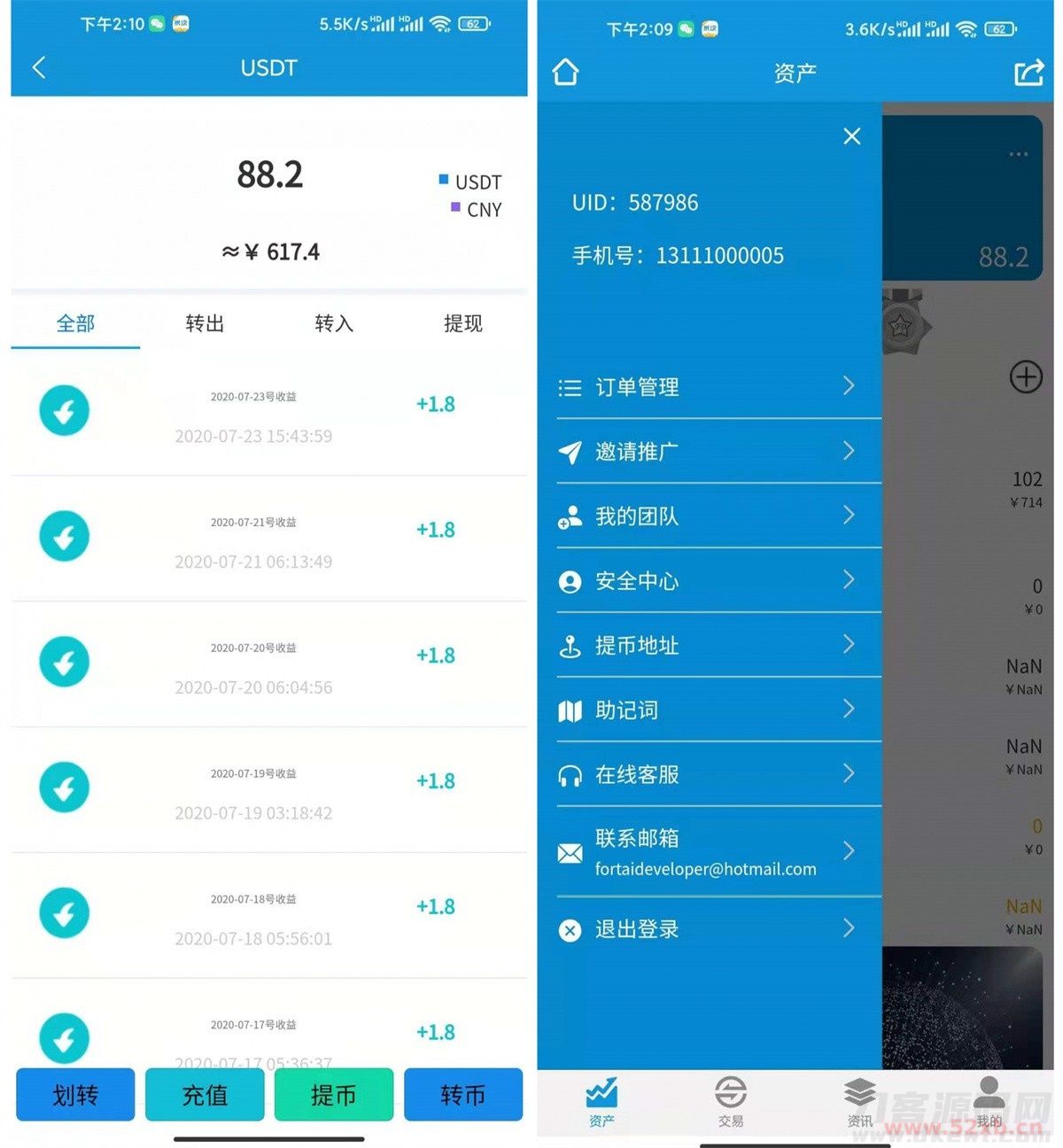
Task: Tap the share icon on 资产 header
Action: [1028, 72]
